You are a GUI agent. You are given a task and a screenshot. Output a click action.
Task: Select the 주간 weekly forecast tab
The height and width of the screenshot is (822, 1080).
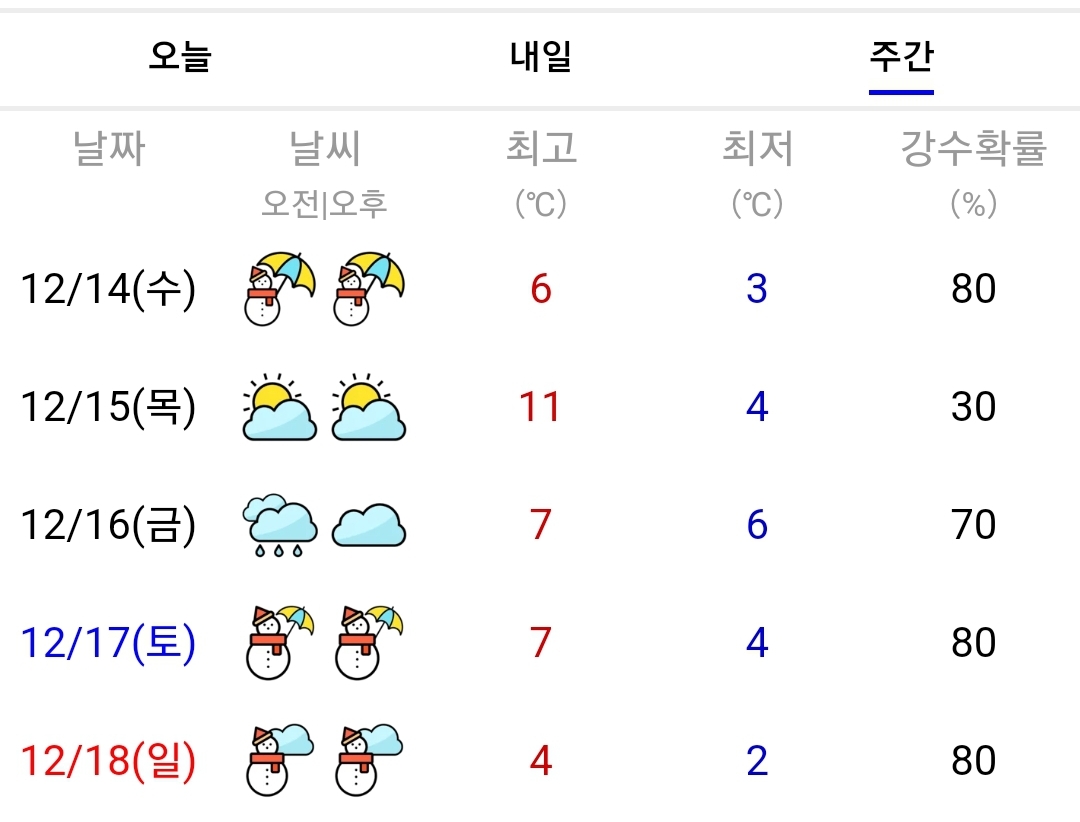coord(900,56)
